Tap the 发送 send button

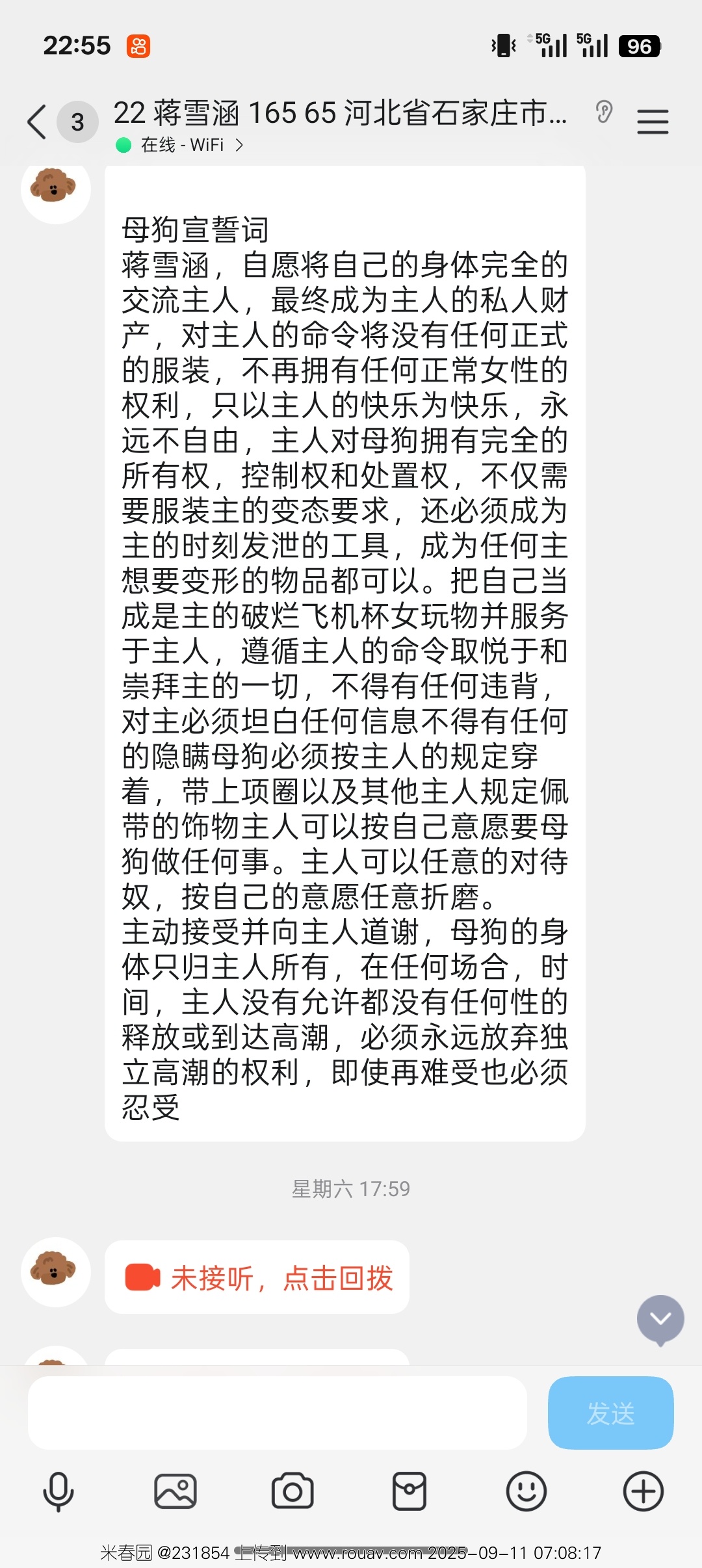[610, 1413]
